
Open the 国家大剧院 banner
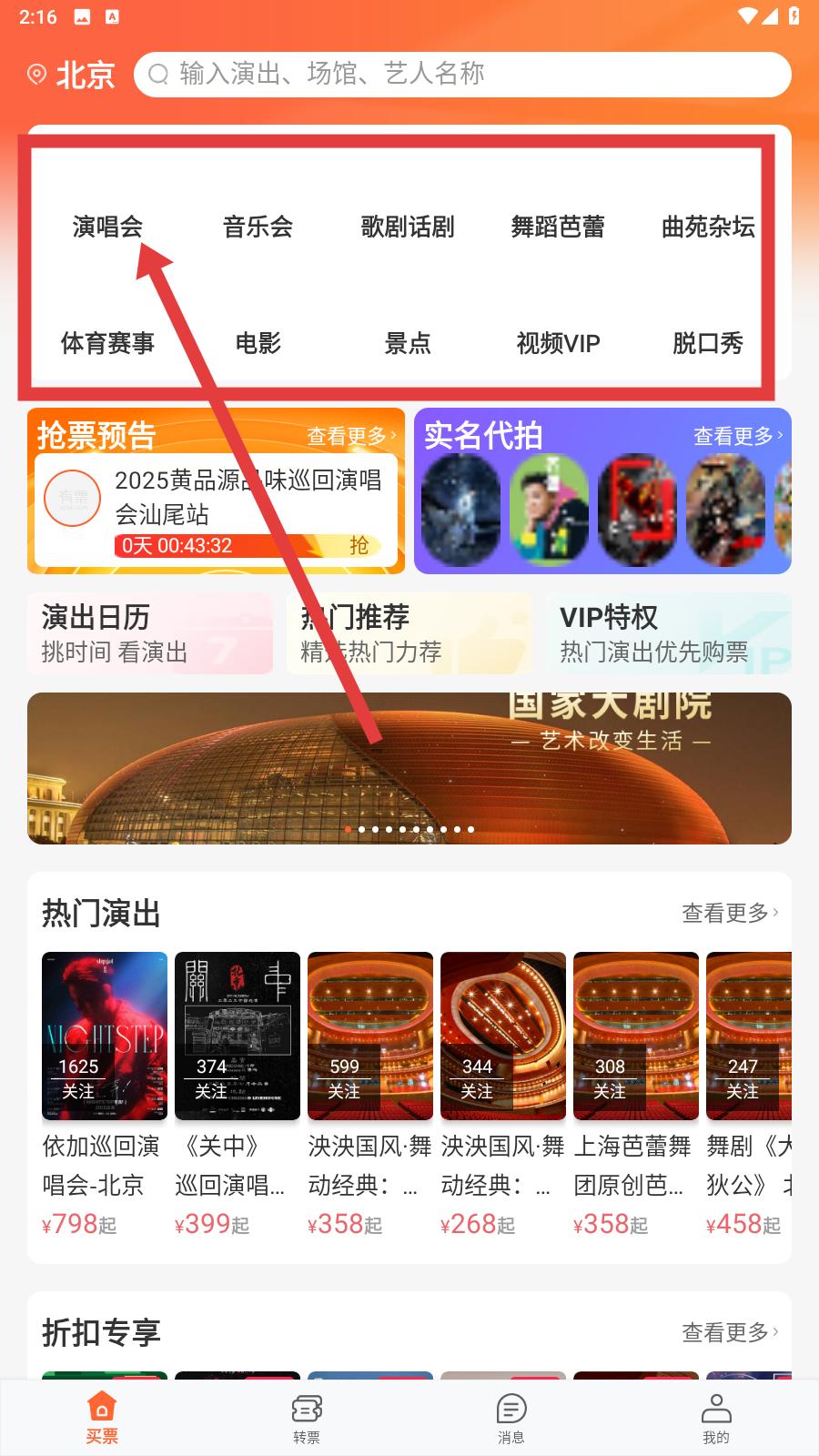409,768
